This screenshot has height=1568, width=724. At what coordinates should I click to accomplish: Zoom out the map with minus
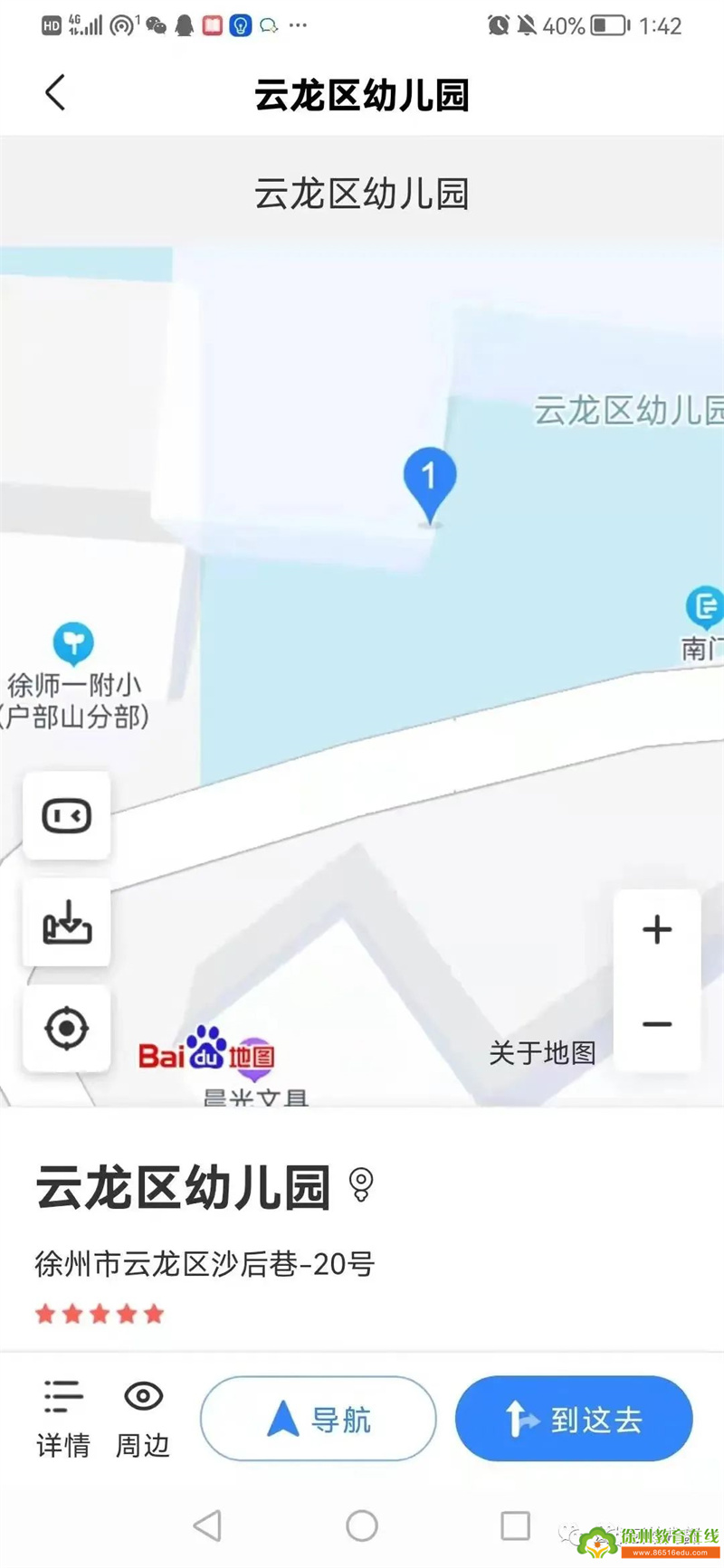click(657, 1024)
